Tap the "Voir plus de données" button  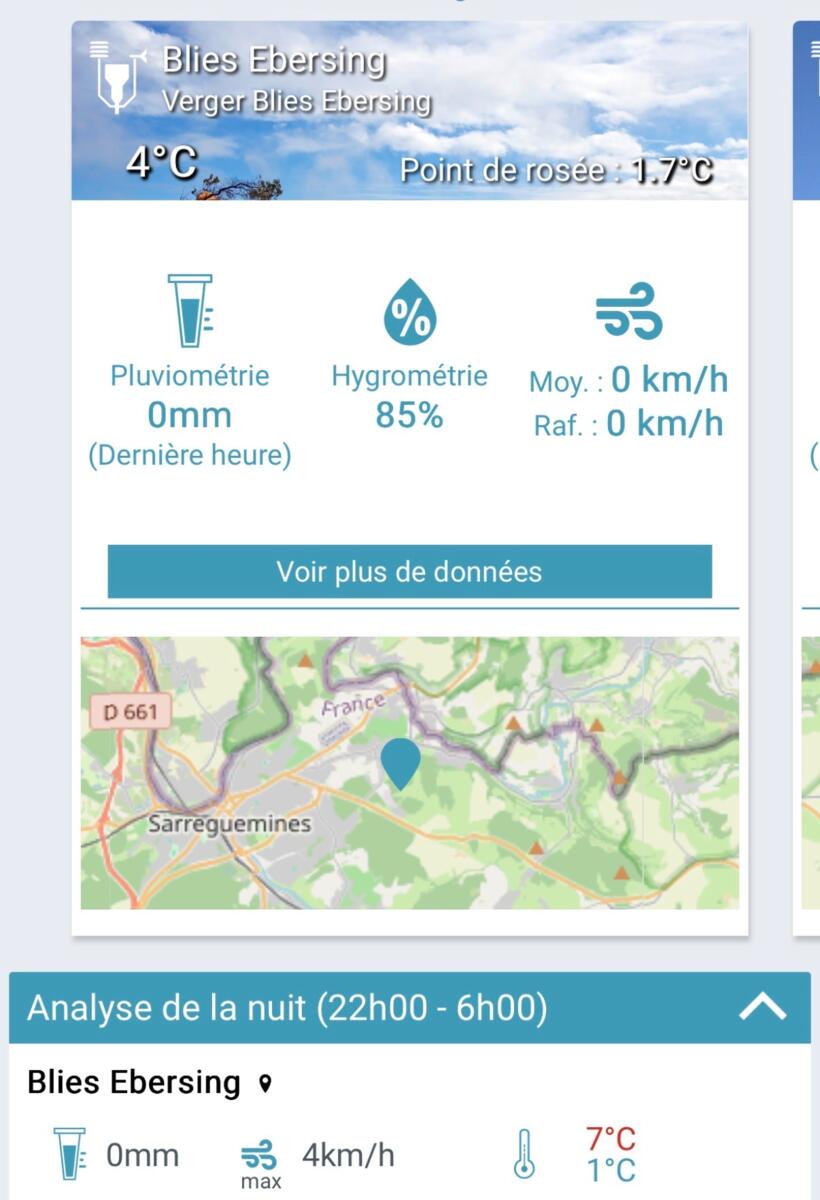pyautogui.click(x=409, y=572)
